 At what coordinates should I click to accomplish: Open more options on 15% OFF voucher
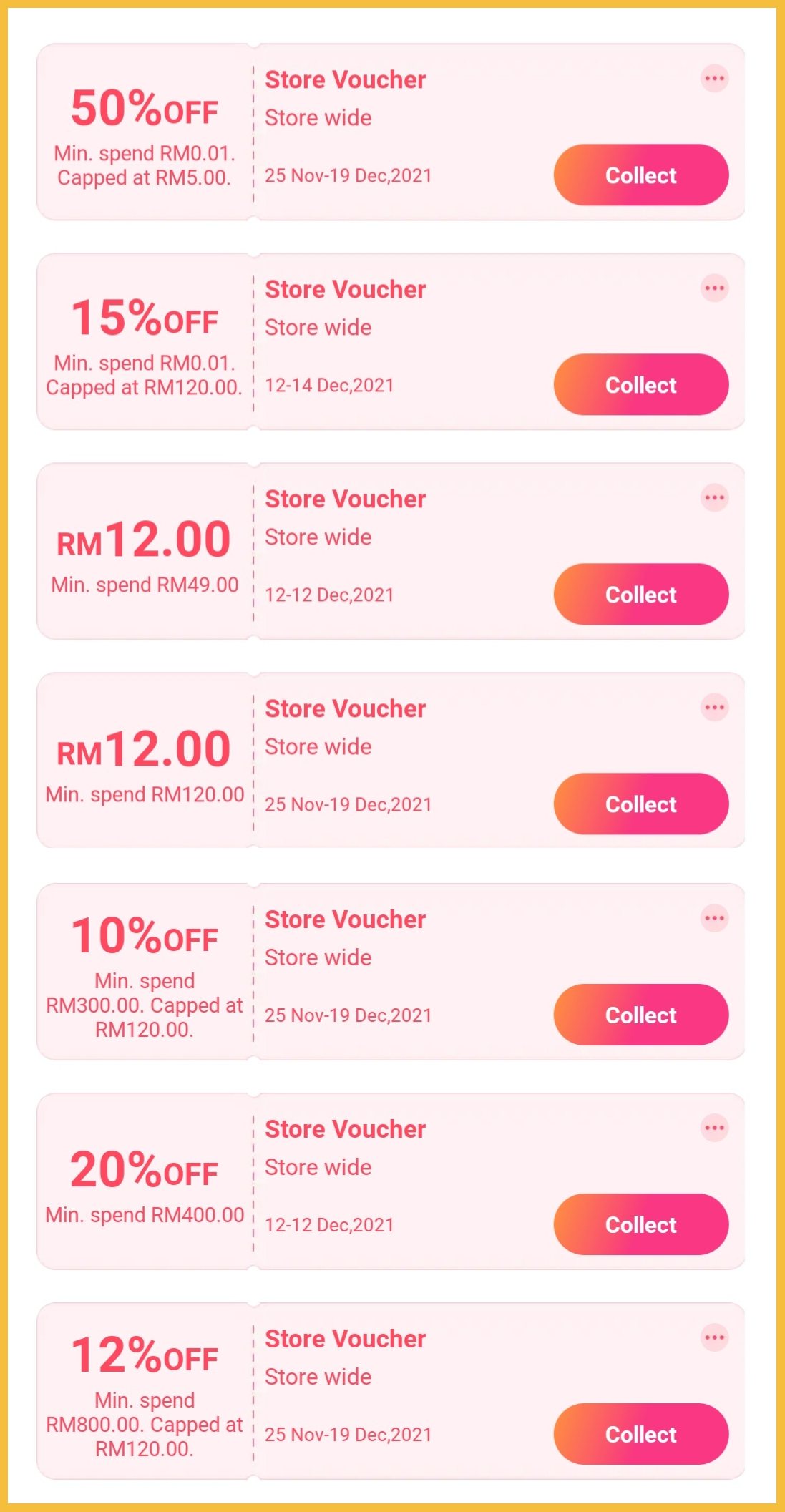(x=714, y=288)
